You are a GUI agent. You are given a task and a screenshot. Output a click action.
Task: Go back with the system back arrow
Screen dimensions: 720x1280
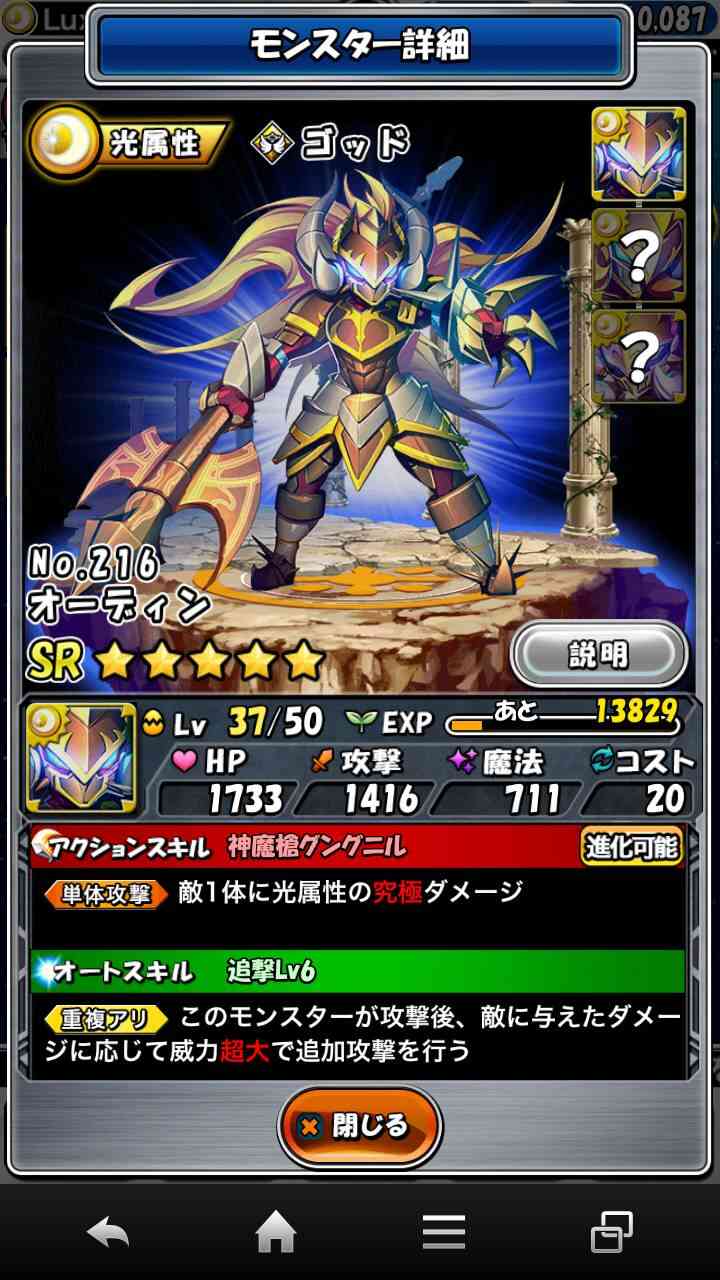pyautogui.click(x=108, y=1232)
